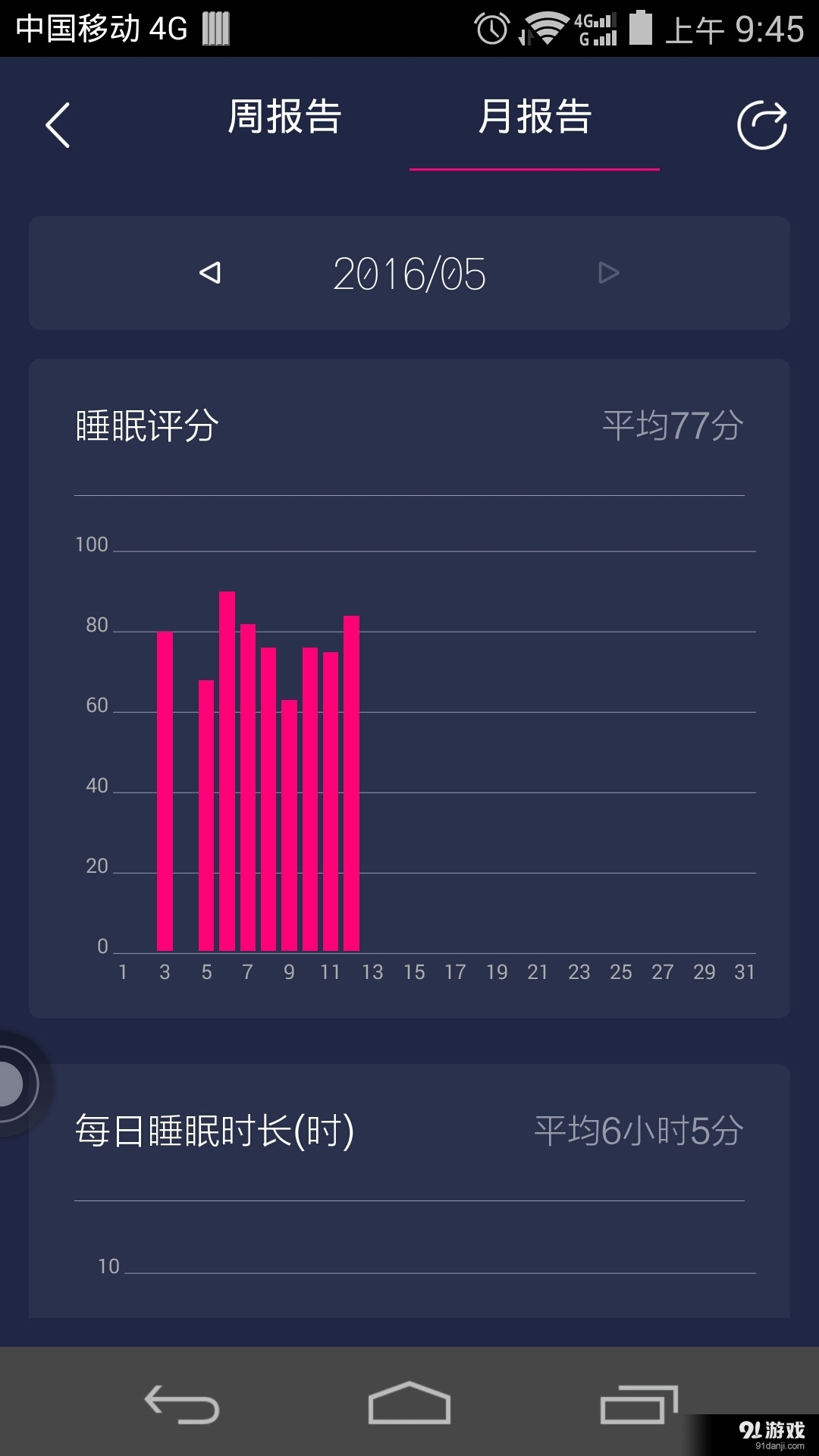Tap the refresh icon in top right corner
Viewport: 819px width, 1456px height.
click(x=761, y=125)
